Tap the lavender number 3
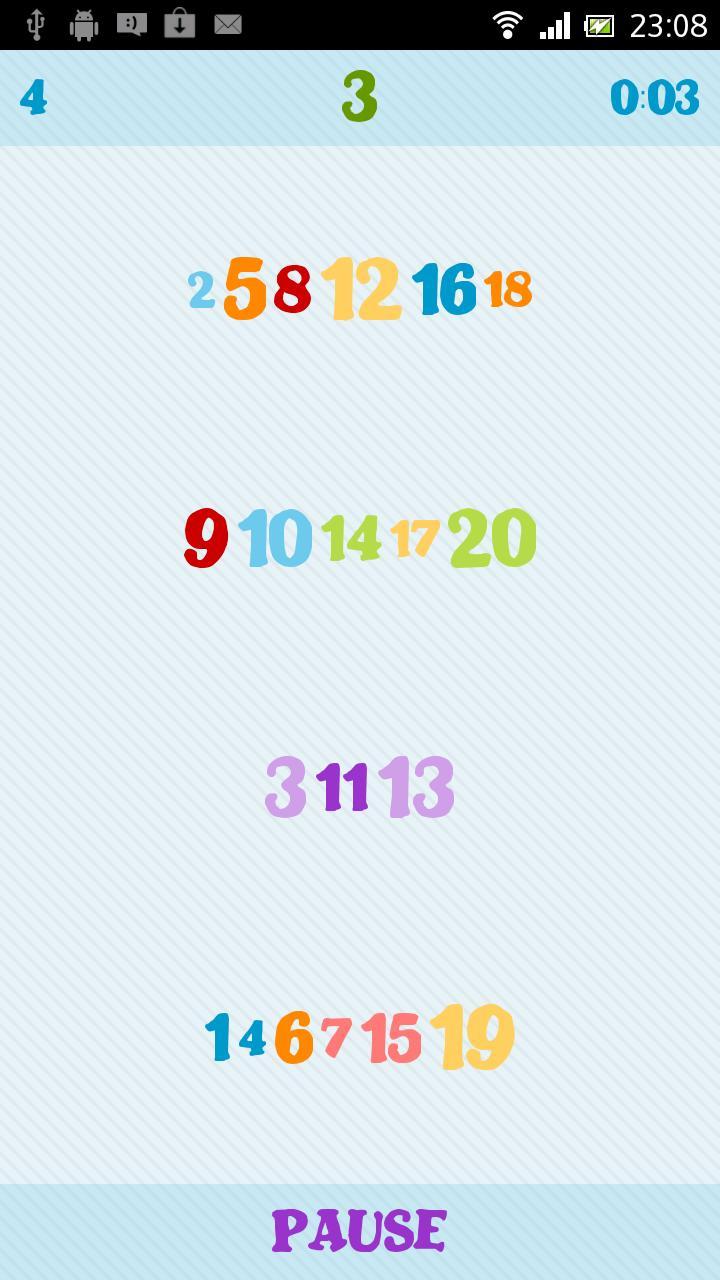Viewport: 720px width, 1280px height. [x=285, y=788]
